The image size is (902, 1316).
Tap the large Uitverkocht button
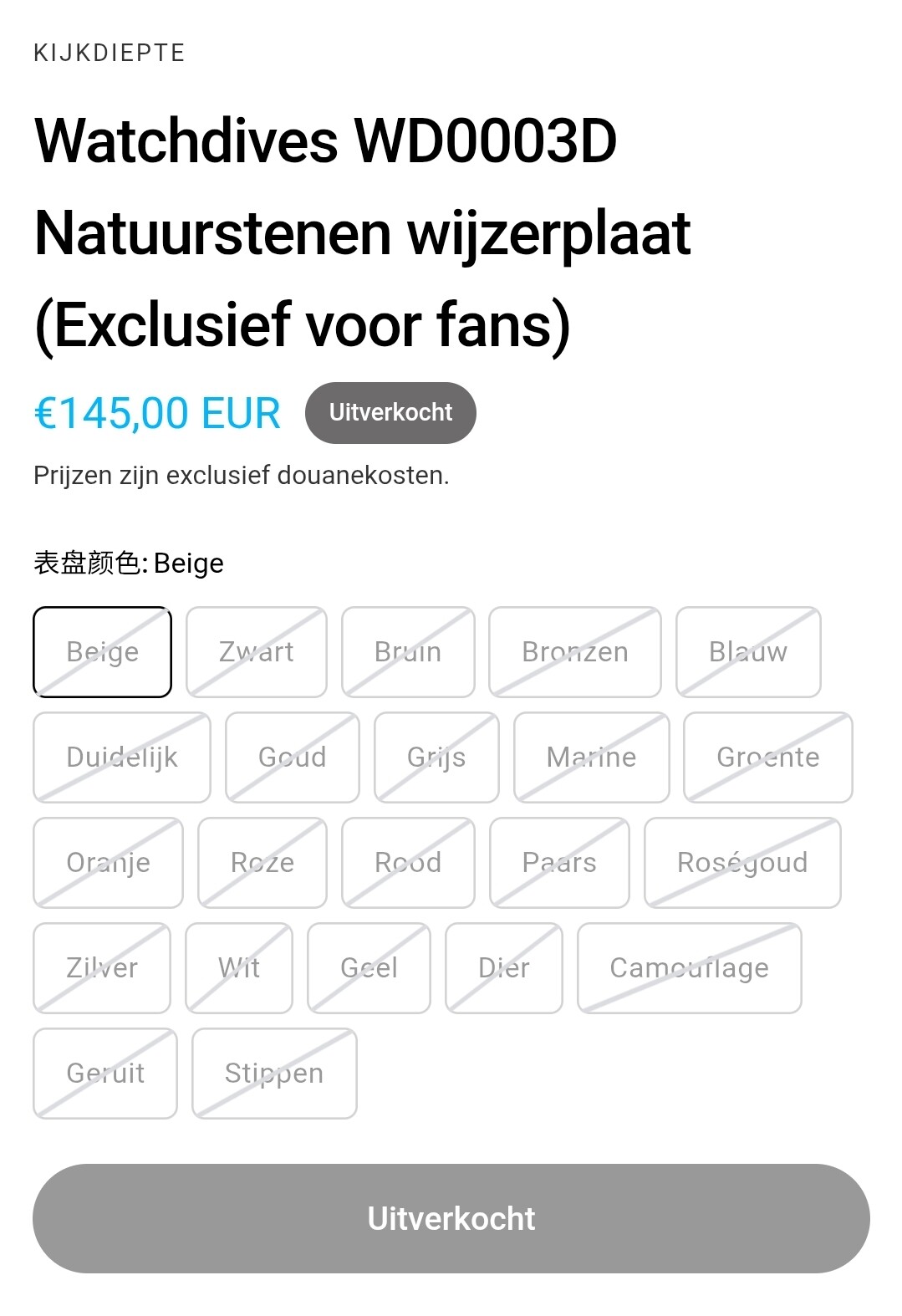[x=451, y=1219]
